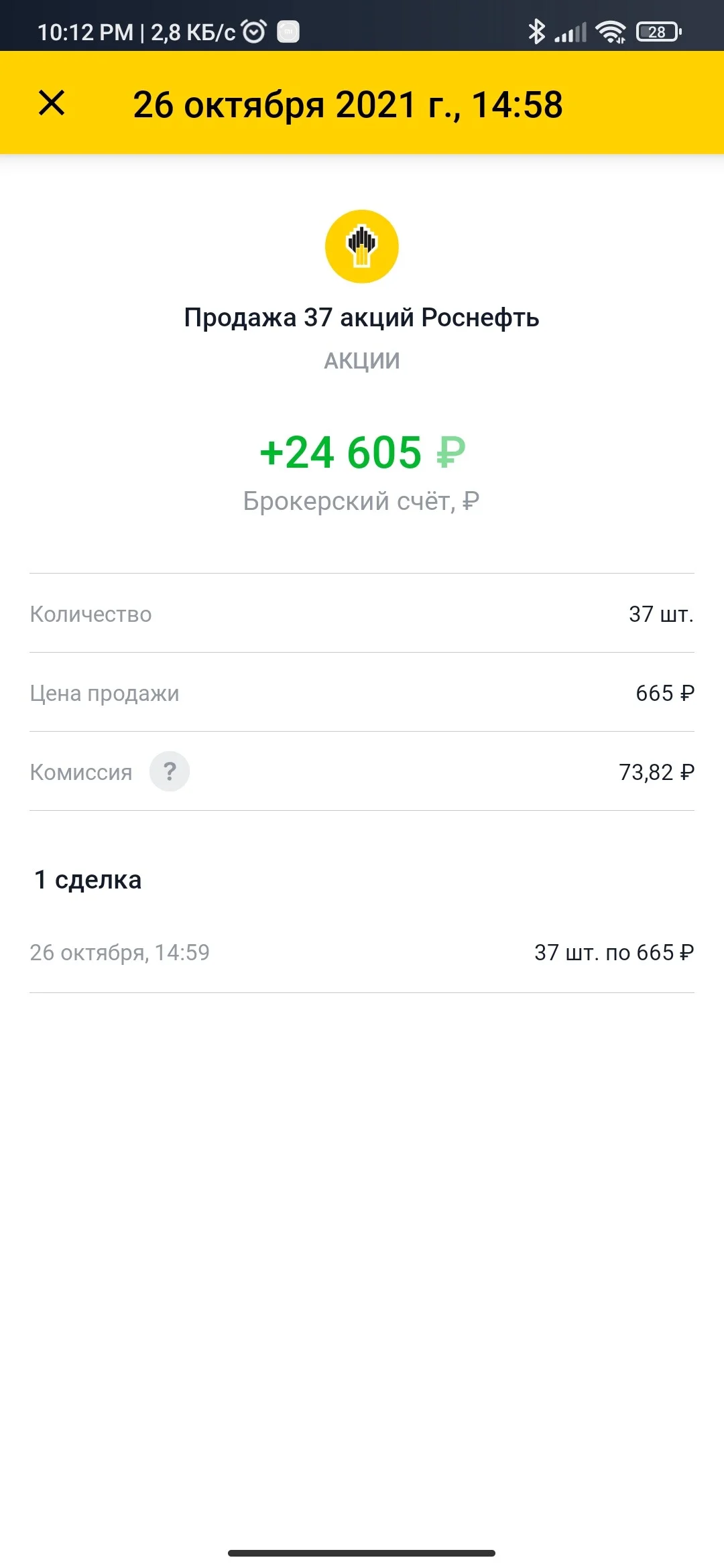Open the Rosneft stock logo
This screenshot has width=724, height=1568.
click(x=362, y=247)
